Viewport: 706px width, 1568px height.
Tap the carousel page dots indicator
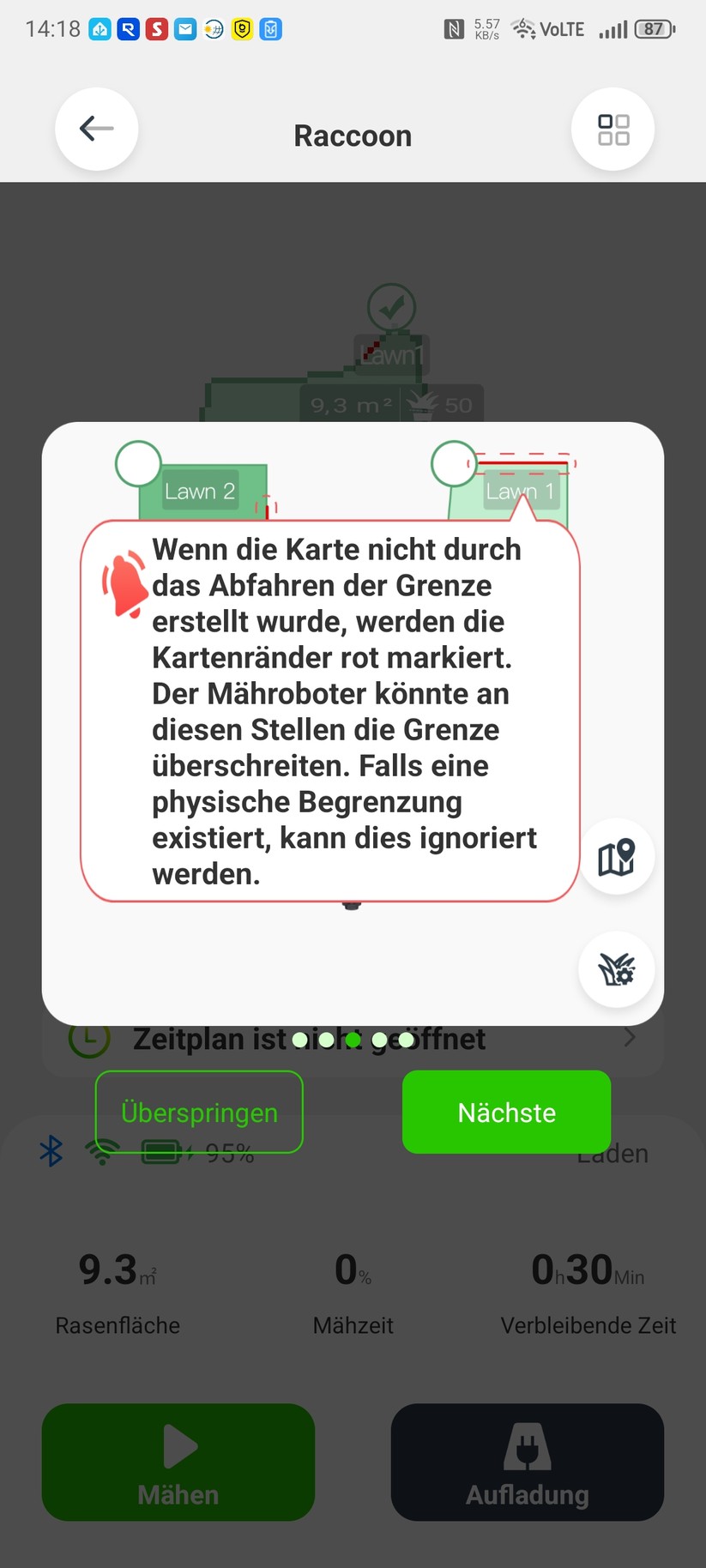(353, 1039)
